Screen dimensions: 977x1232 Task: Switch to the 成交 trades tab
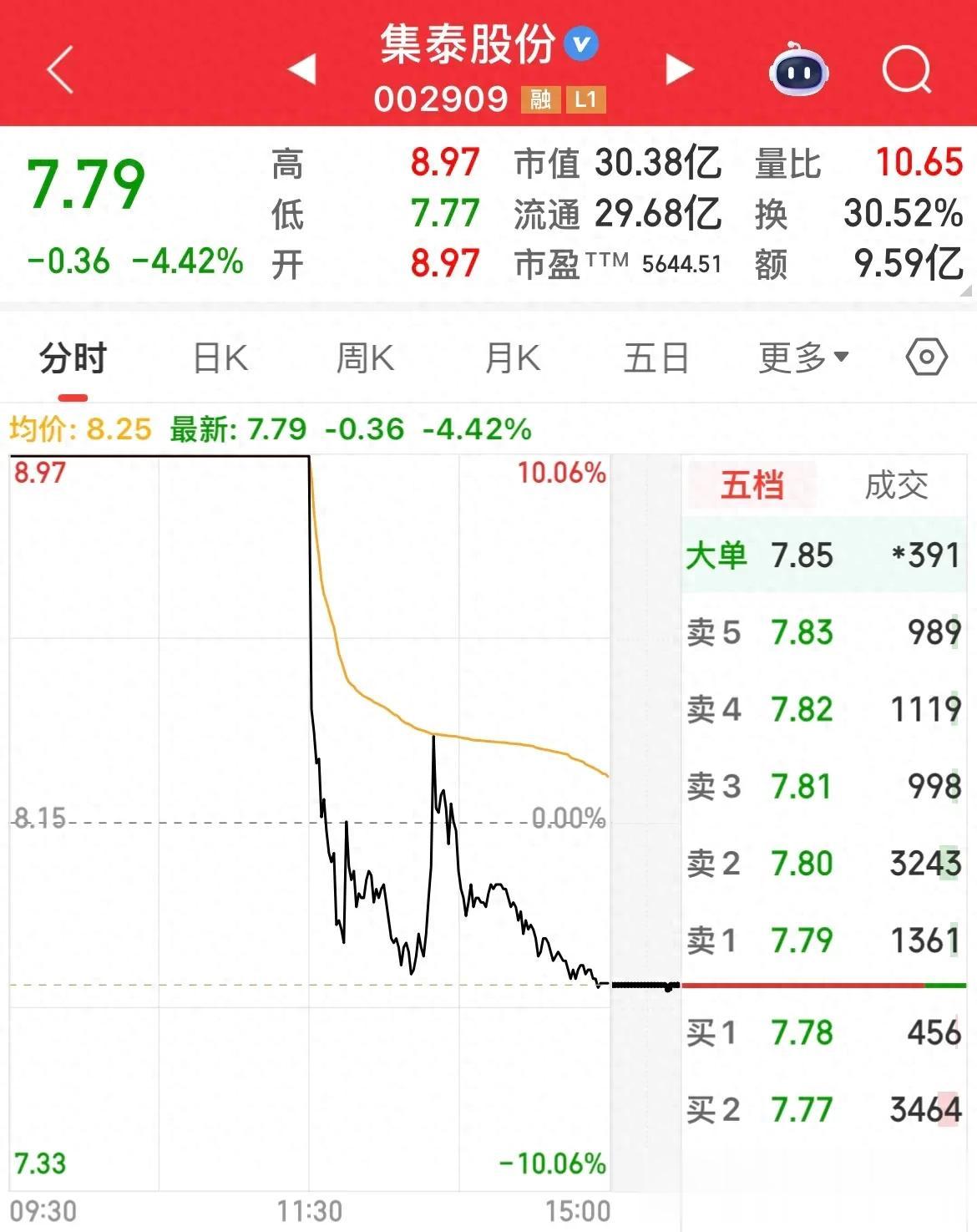point(897,484)
